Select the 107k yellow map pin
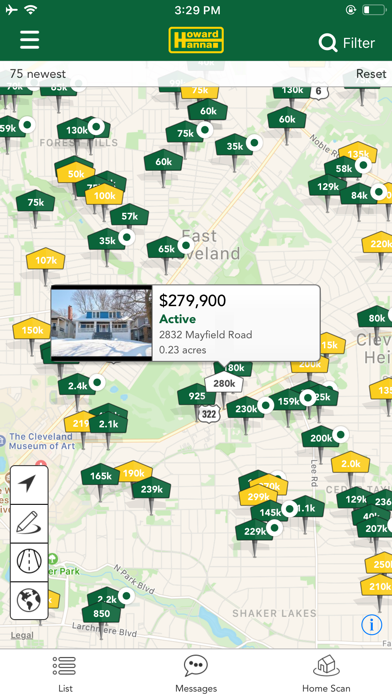392x696 pixels. [45, 260]
